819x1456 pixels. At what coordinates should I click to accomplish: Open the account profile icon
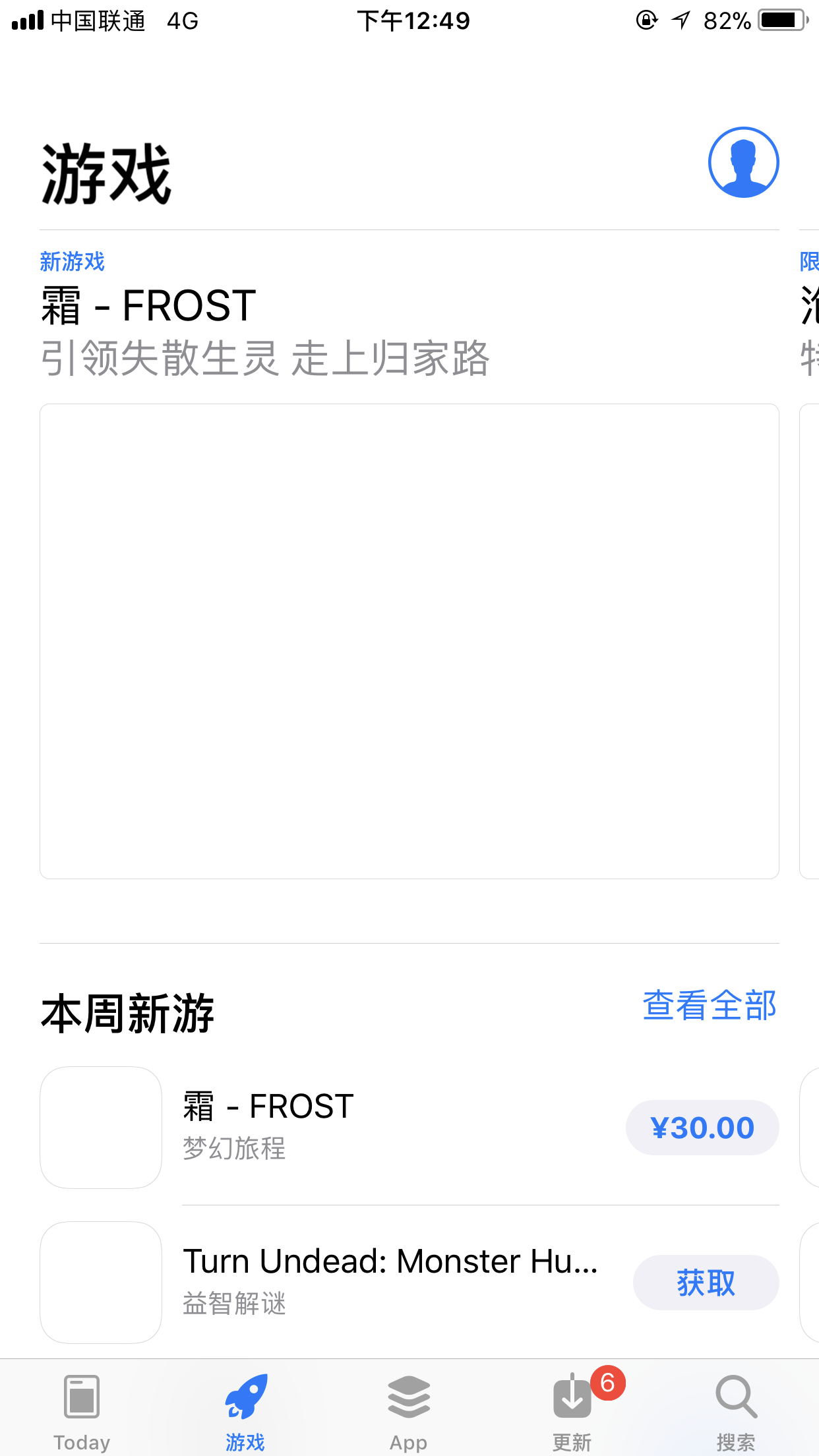tap(743, 162)
